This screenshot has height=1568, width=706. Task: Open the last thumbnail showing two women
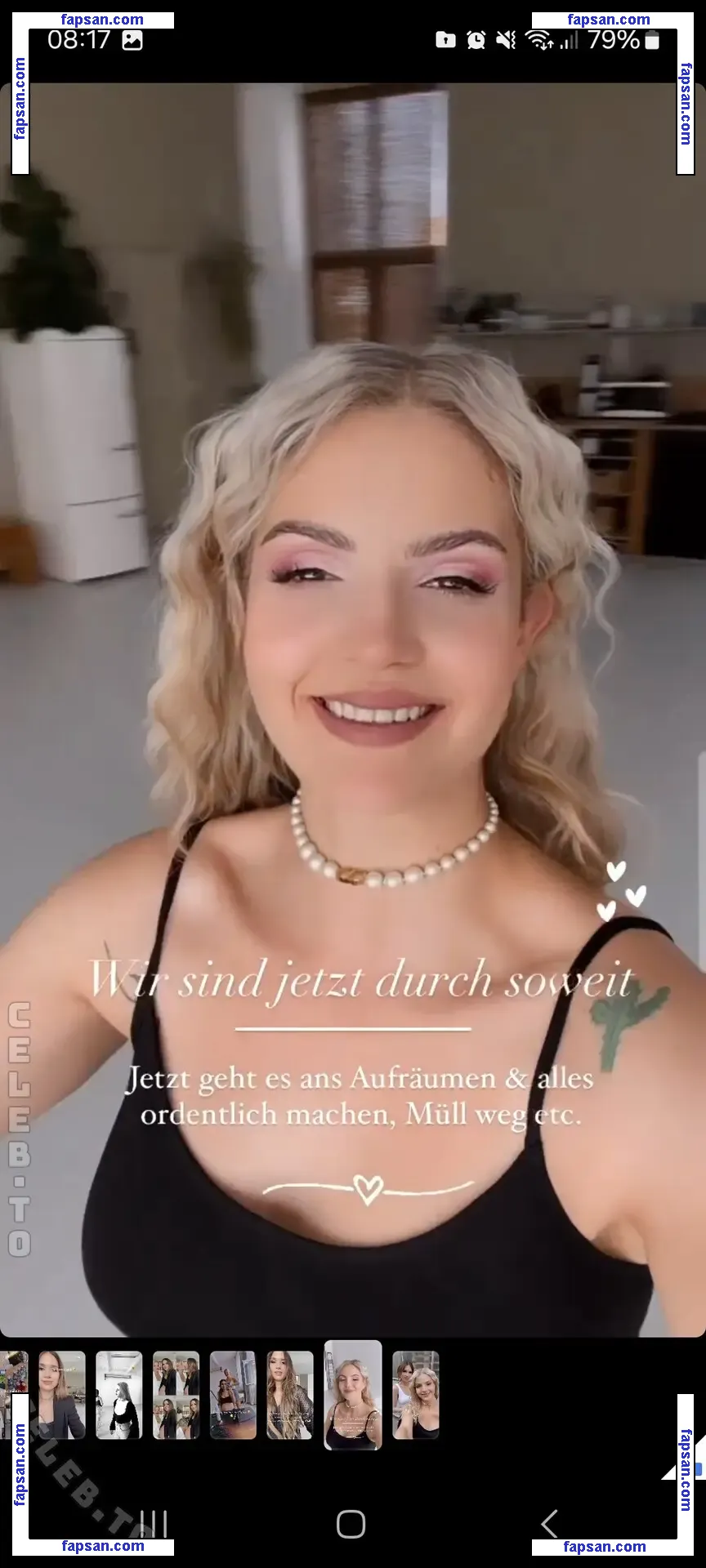coord(416,1394)
